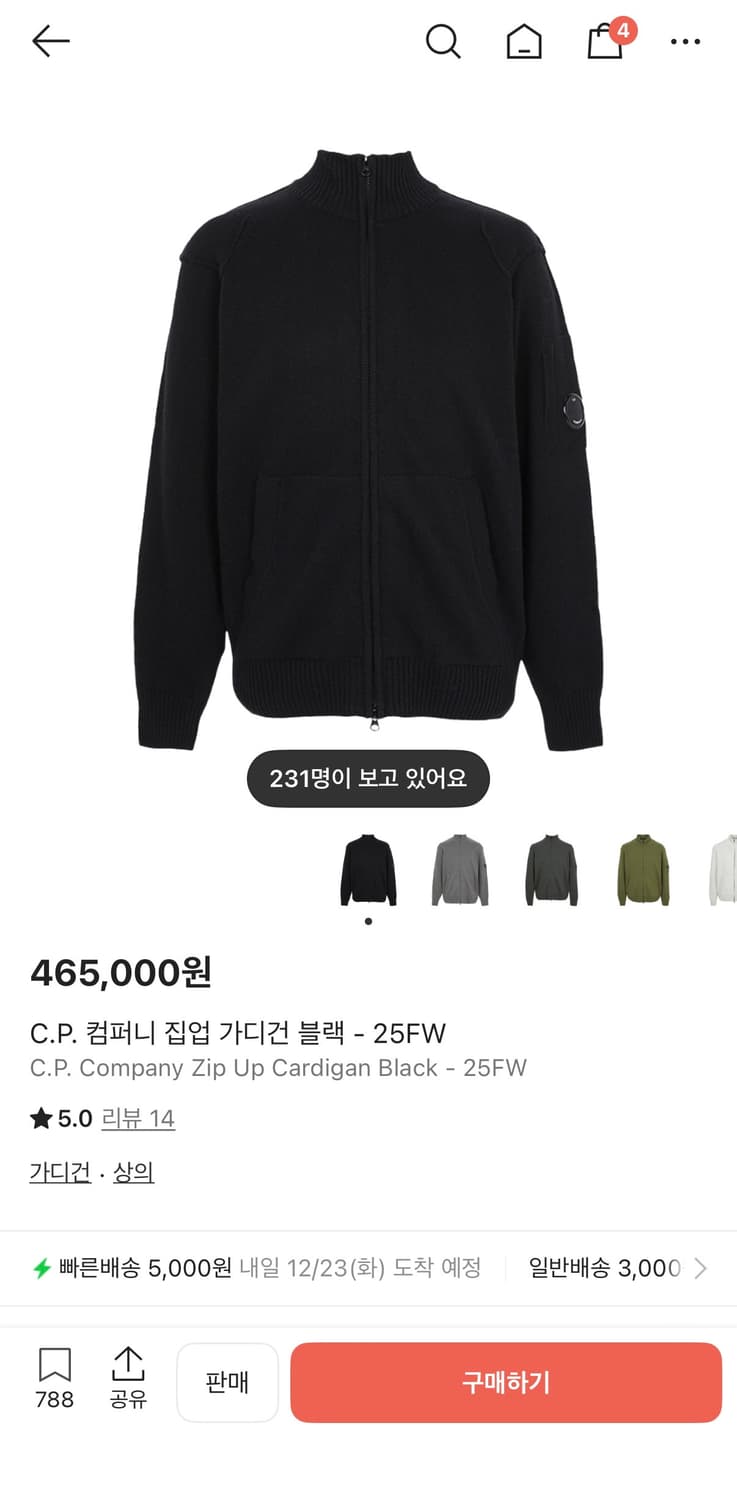Tap the back arrow at top left
This screenshot has height=1500, width=737.
pos(49,40)
